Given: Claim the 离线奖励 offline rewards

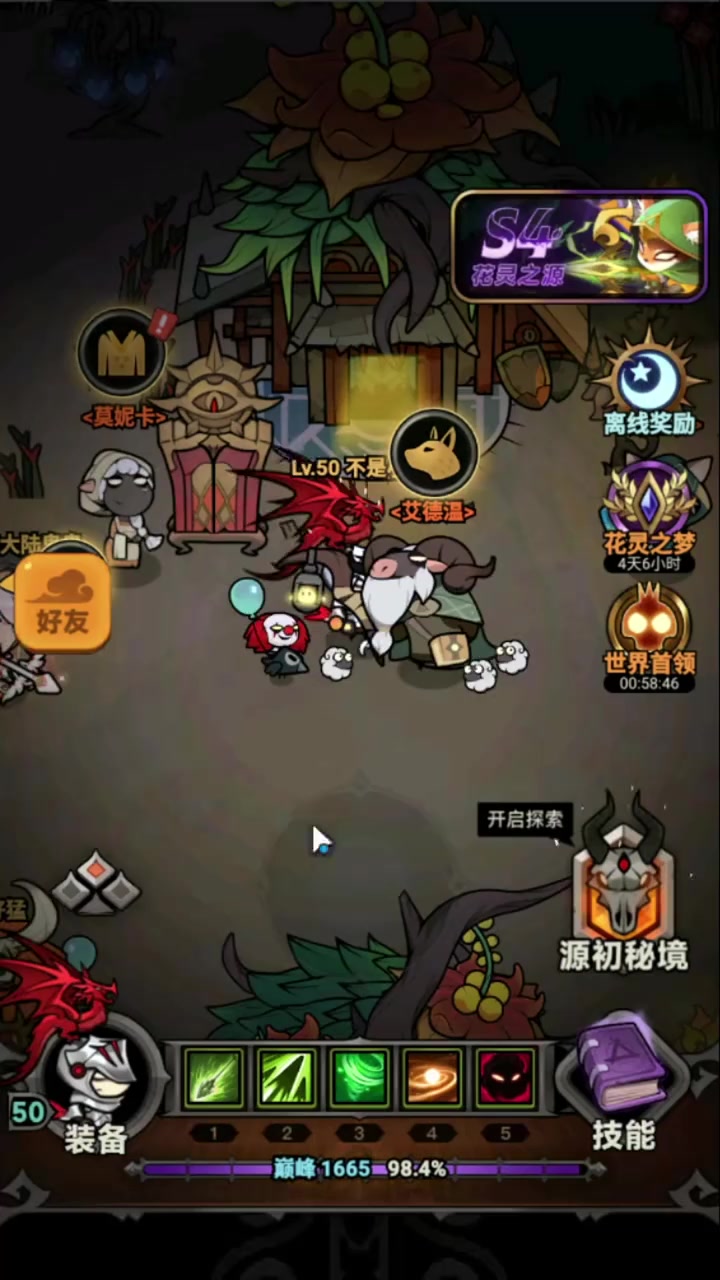Looking at the screenshot, I should click(649, 387).
